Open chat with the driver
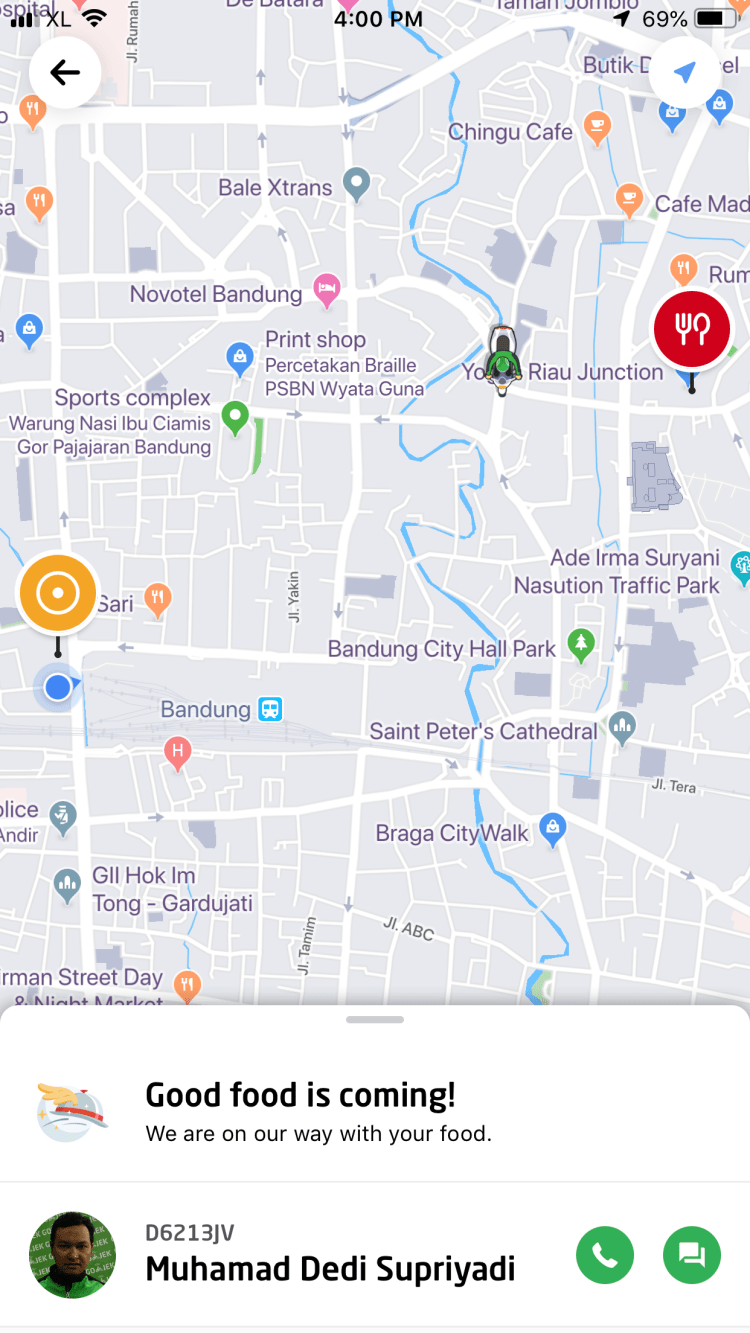Image resolution: width=750 pixels, height=1333 pixels. (x=692, y=1254)
